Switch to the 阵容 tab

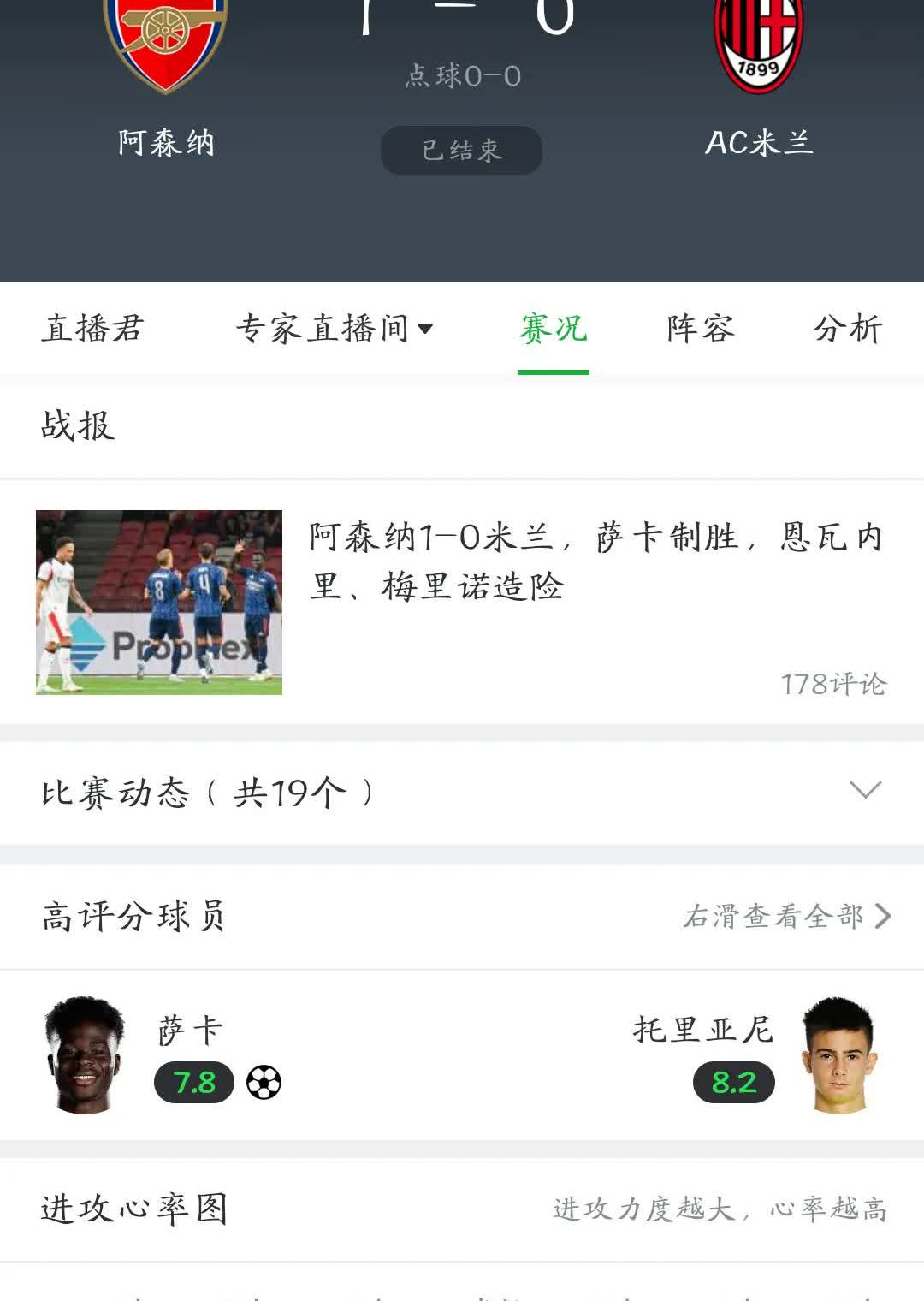pos(701,329)
